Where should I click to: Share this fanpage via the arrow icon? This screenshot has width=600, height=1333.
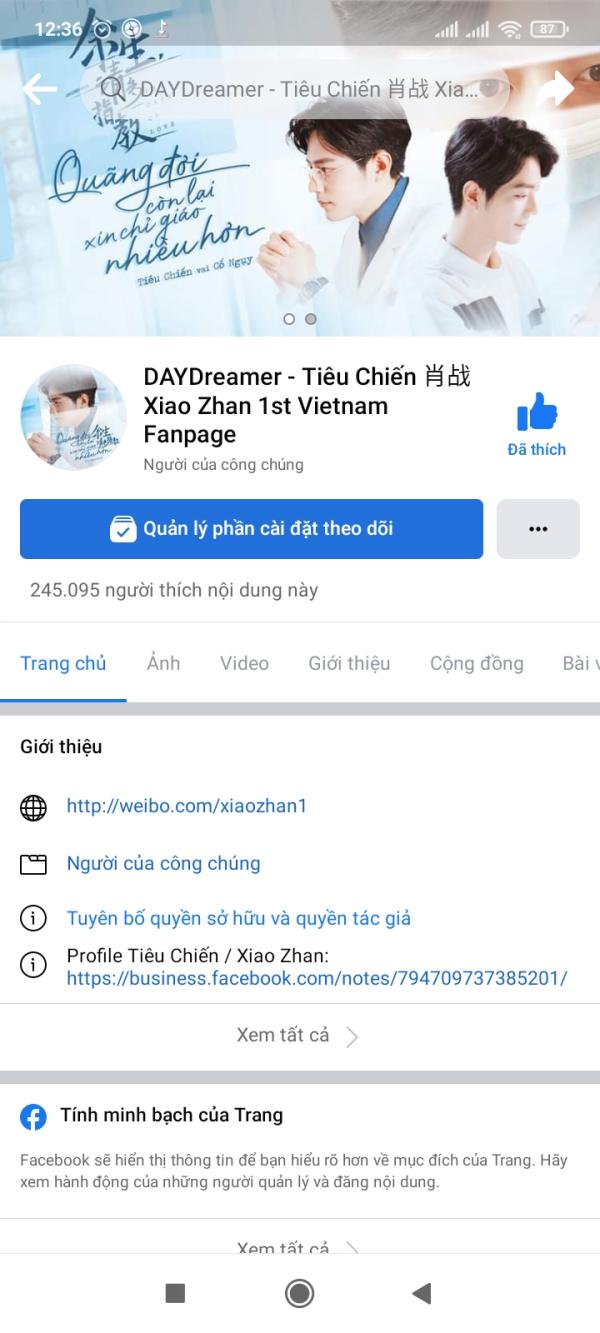tap(555, 90)
